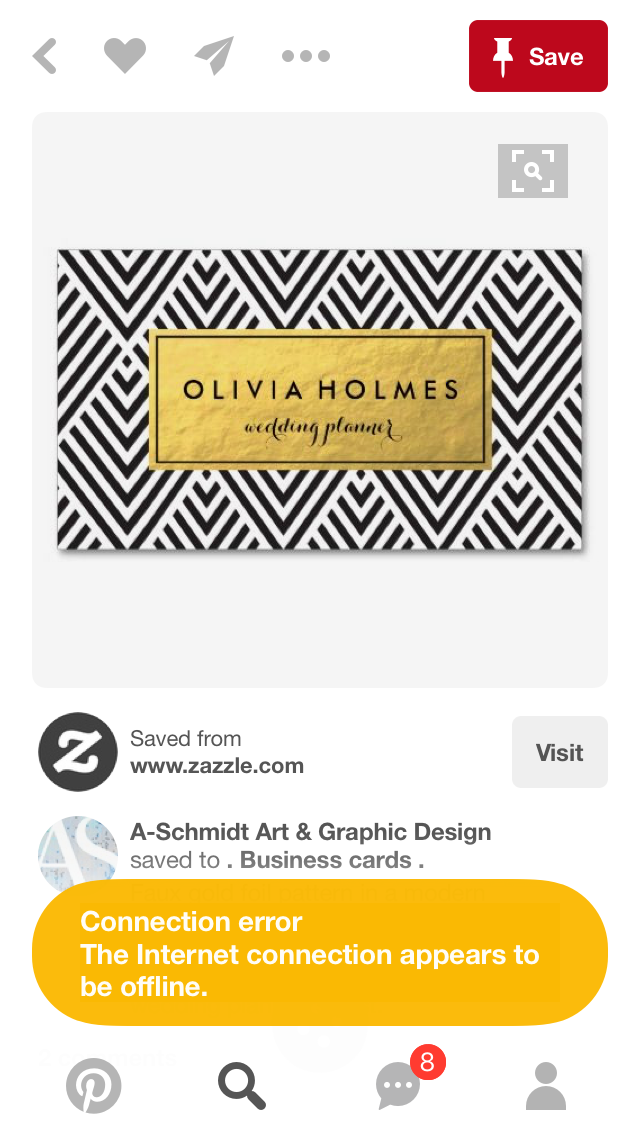Visit the source website zazzle.com
This screenshot has width=640, height=1136.
pyautogui.click(x=559, y=752)
